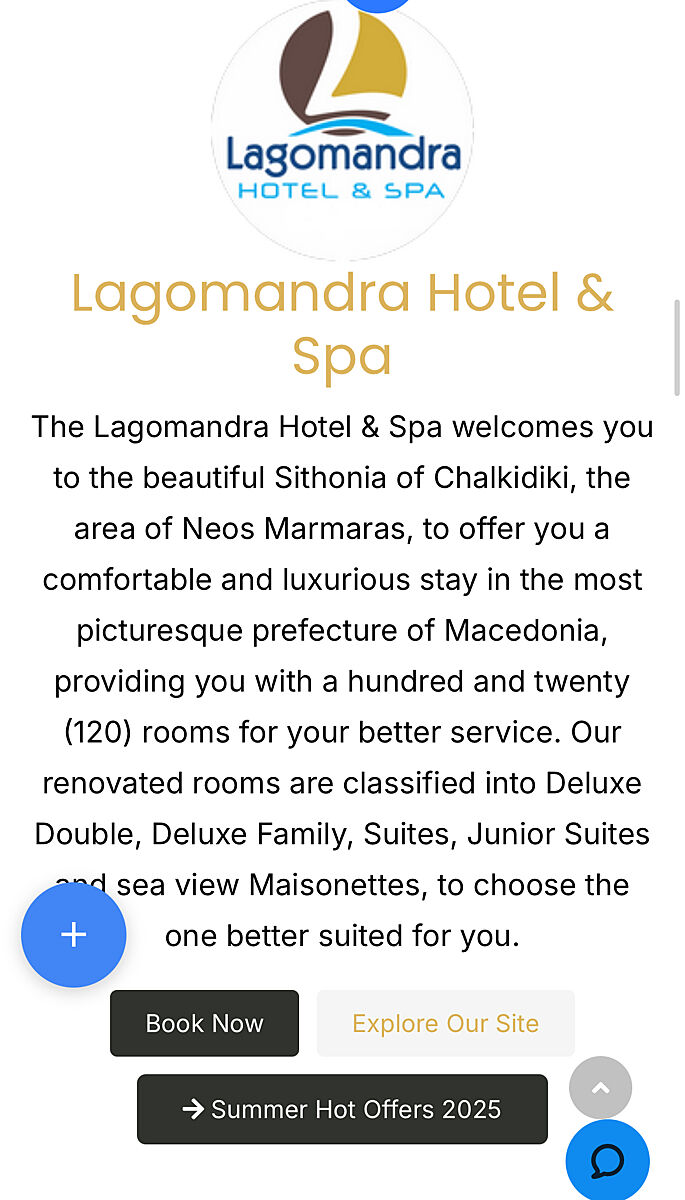Tap the Book Now button
685x1200 pixels.
point(204,1023)
